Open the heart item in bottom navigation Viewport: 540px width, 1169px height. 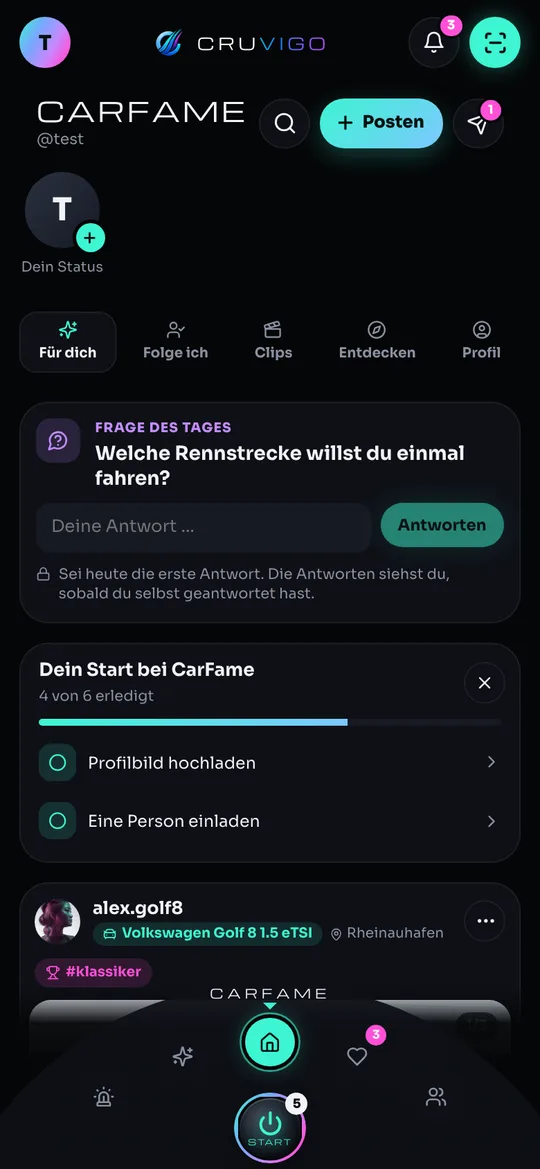click(x=357, y=1056)
